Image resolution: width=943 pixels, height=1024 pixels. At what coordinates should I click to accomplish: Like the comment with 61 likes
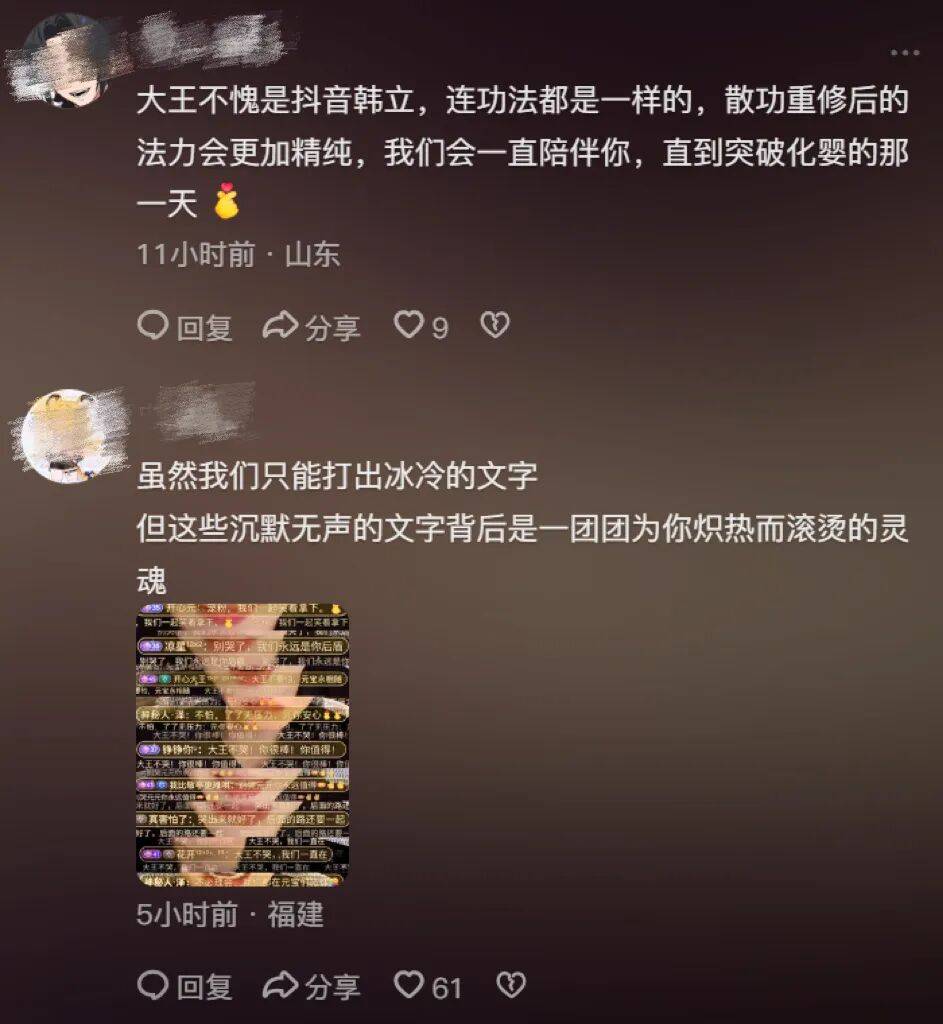pyautogui.click(x=410, y=985)
